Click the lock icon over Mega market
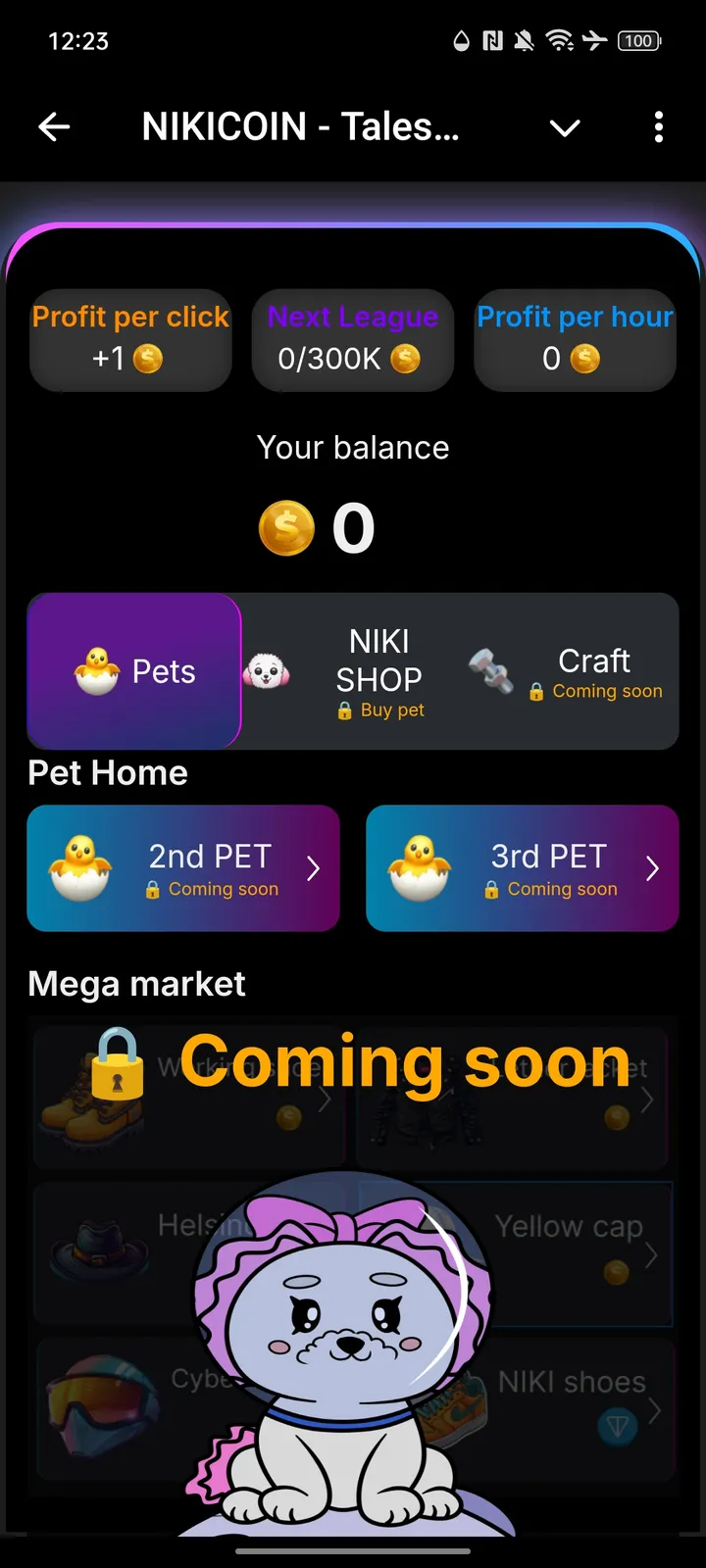Image resolution: width=706 pixels, height=1568 pixels. 116,1068
